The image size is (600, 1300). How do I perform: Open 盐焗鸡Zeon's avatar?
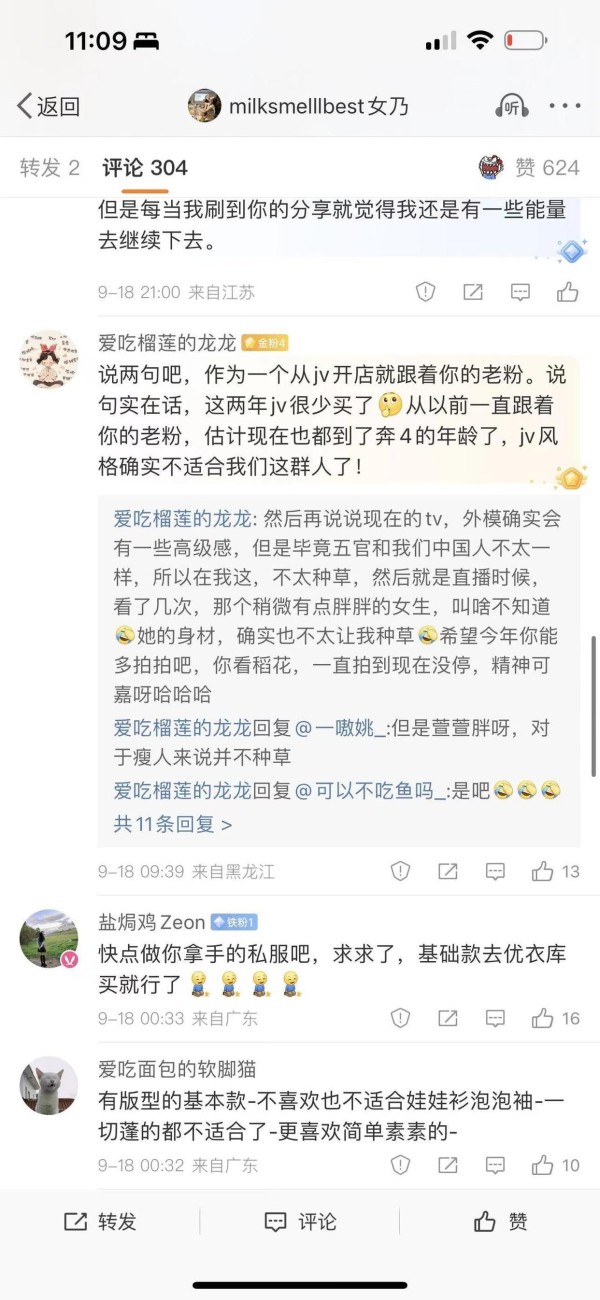click(x=49, y=938)
